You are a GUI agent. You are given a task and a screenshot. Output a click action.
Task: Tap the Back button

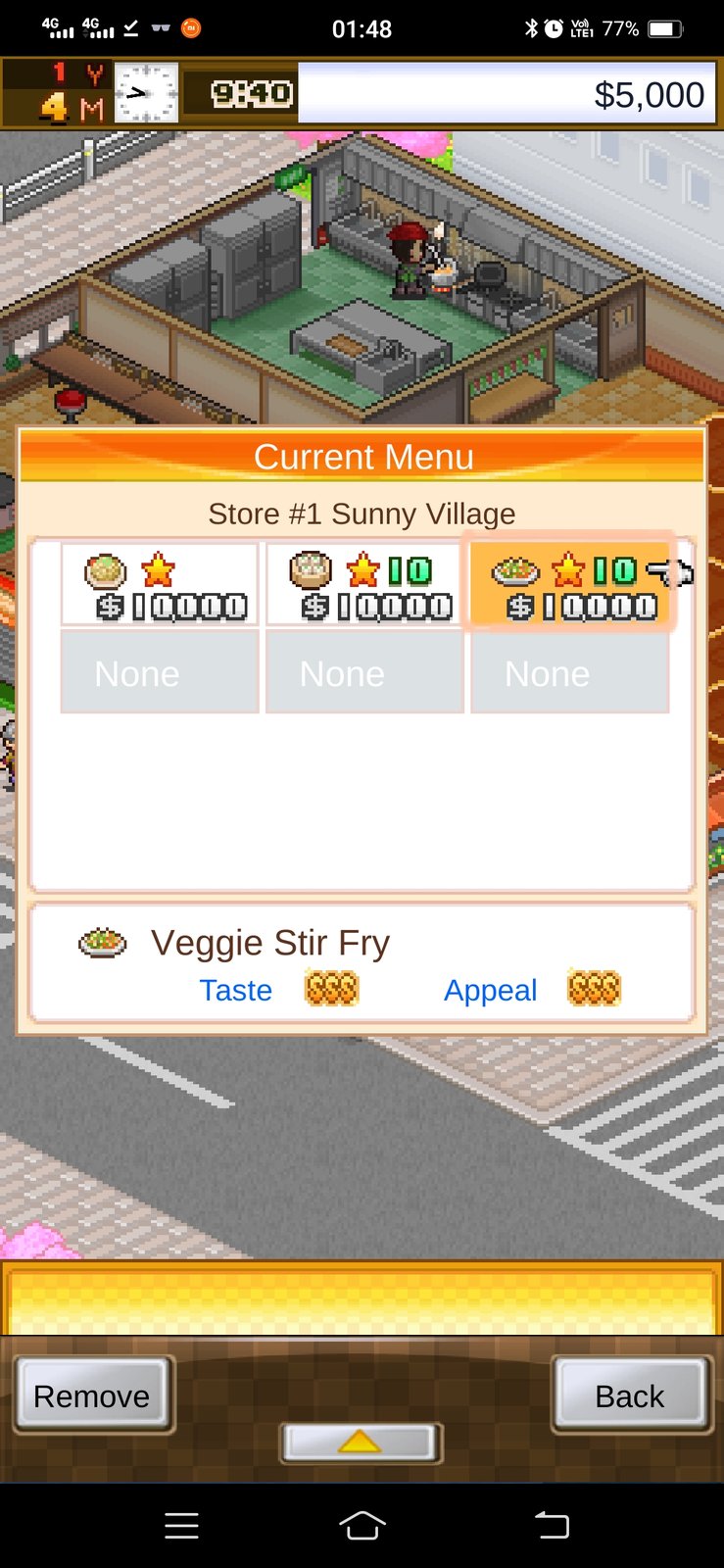pyautogui.click(x=630, y=1395)
